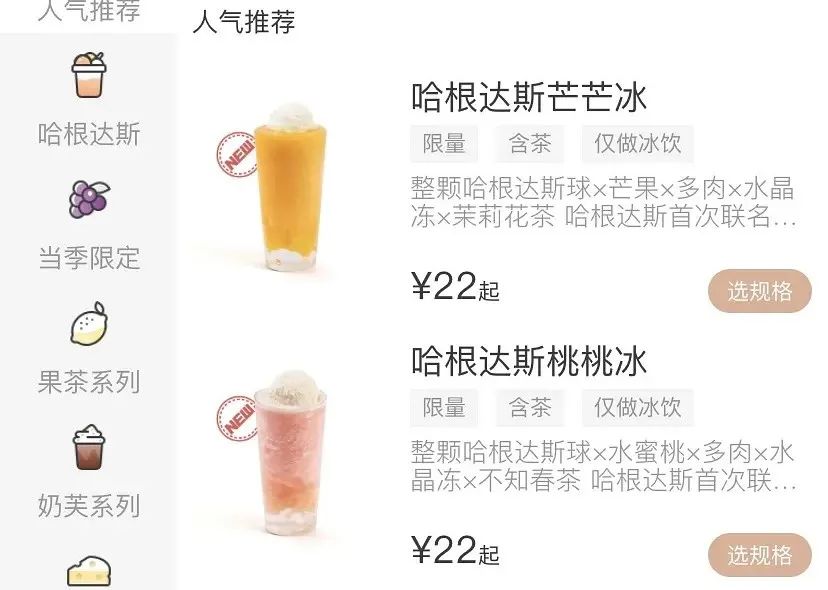This screenshot has height=590, width=828.
Task: Open the cheese icon category at bottom
Action: (x=89, y=572)
